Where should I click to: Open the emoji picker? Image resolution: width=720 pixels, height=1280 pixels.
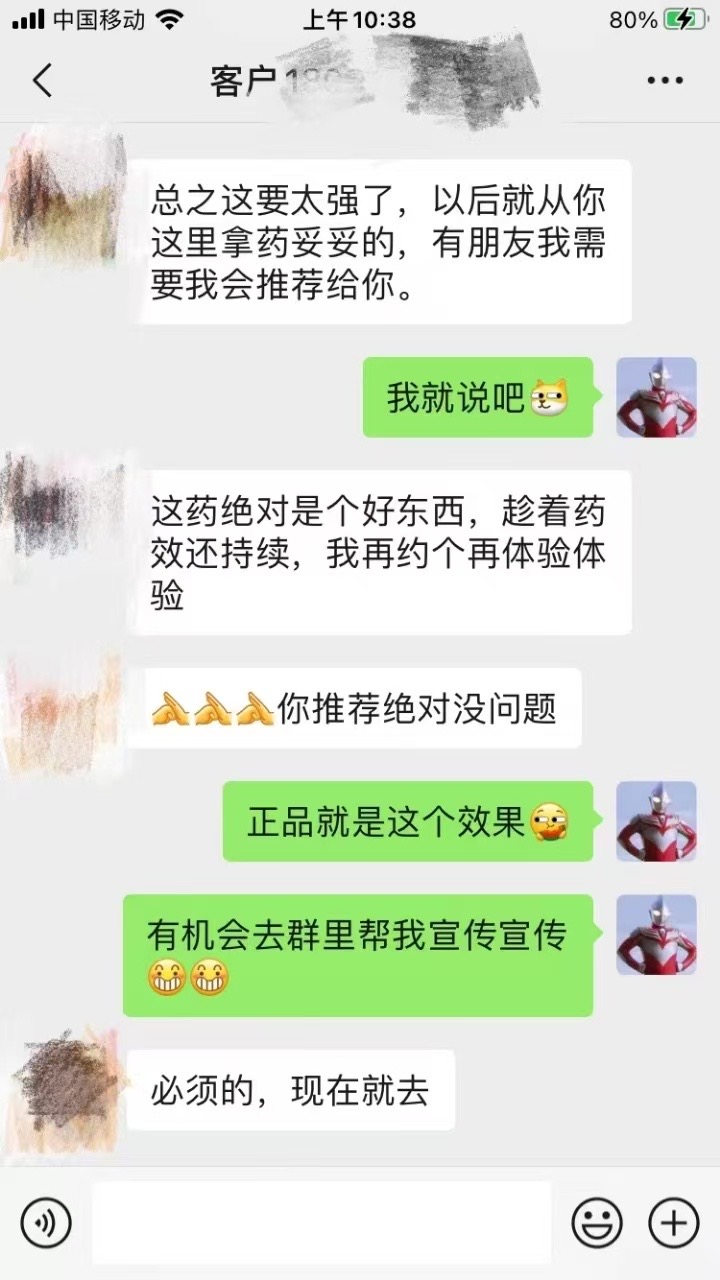point(598,1222)
